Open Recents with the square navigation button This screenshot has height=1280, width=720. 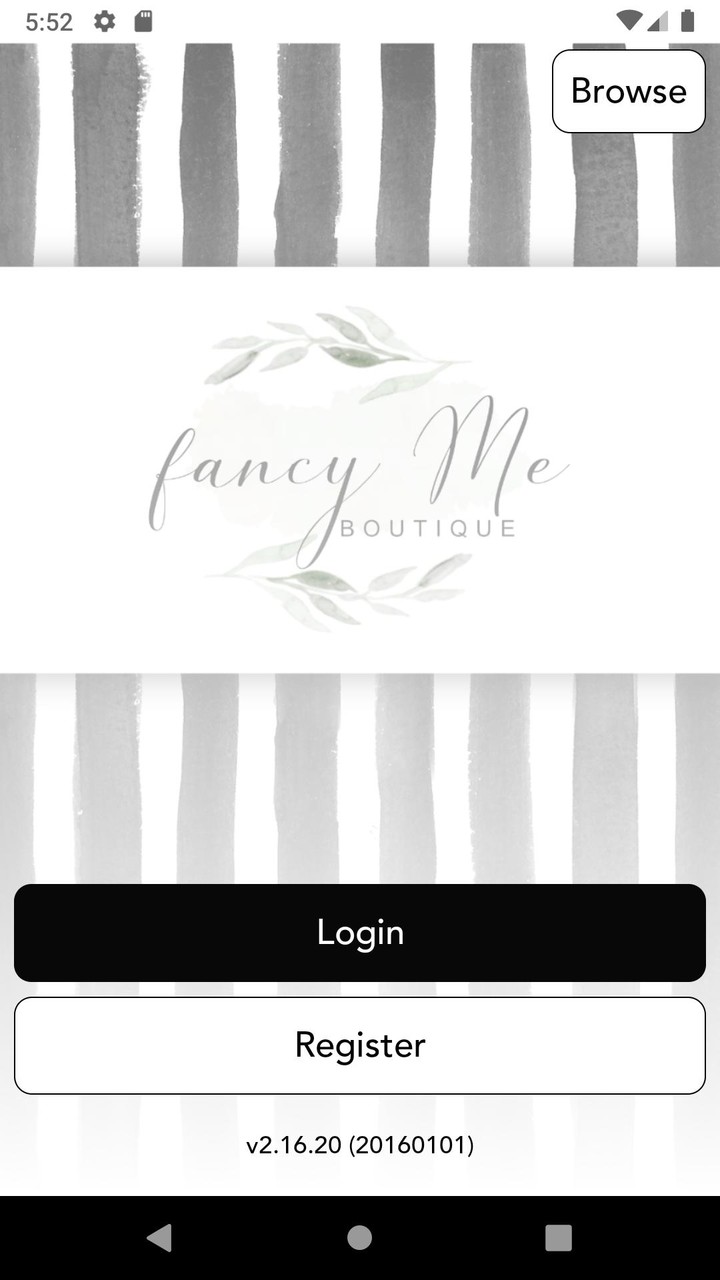[x=558, y=1239]
